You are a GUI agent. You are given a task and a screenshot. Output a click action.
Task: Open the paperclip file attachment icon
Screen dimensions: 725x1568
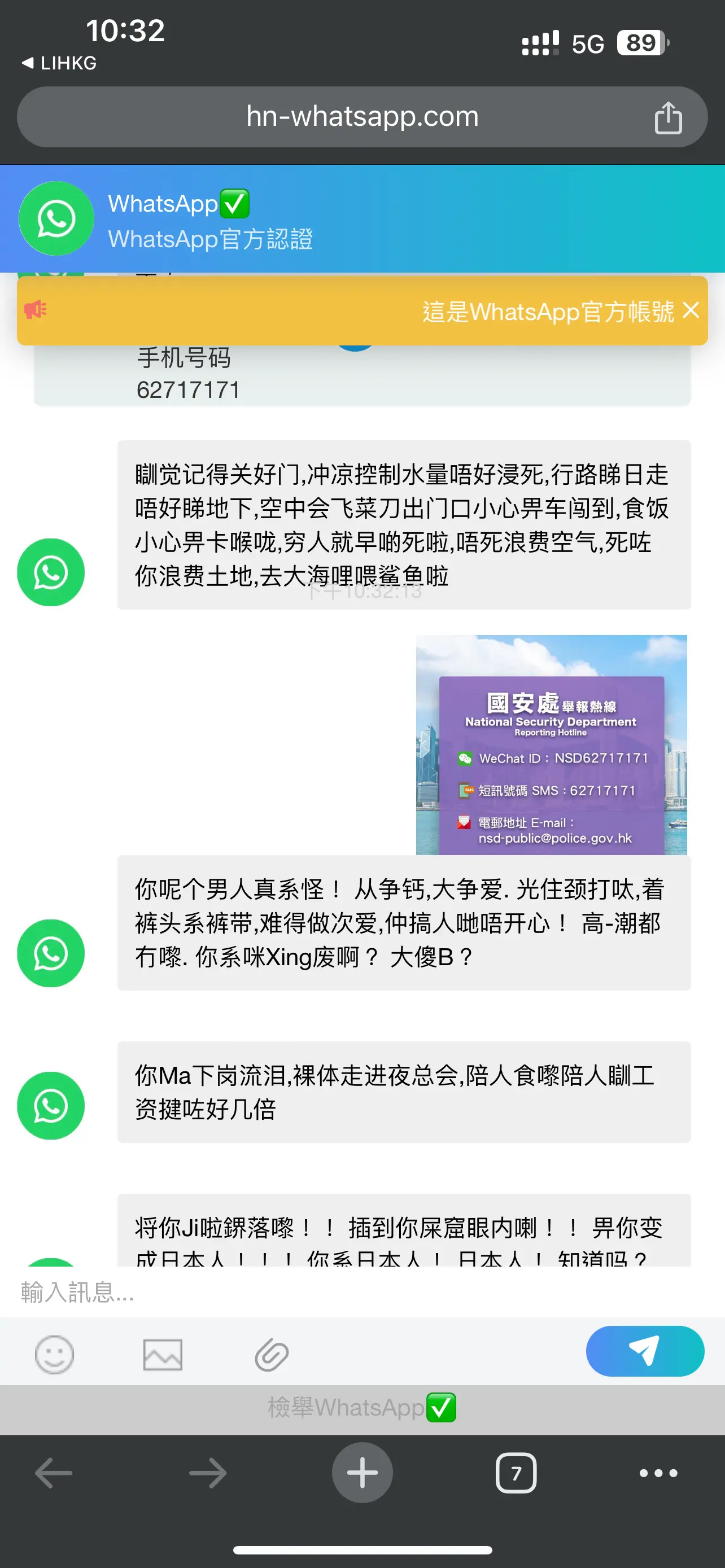click(x=272, y=1355)
